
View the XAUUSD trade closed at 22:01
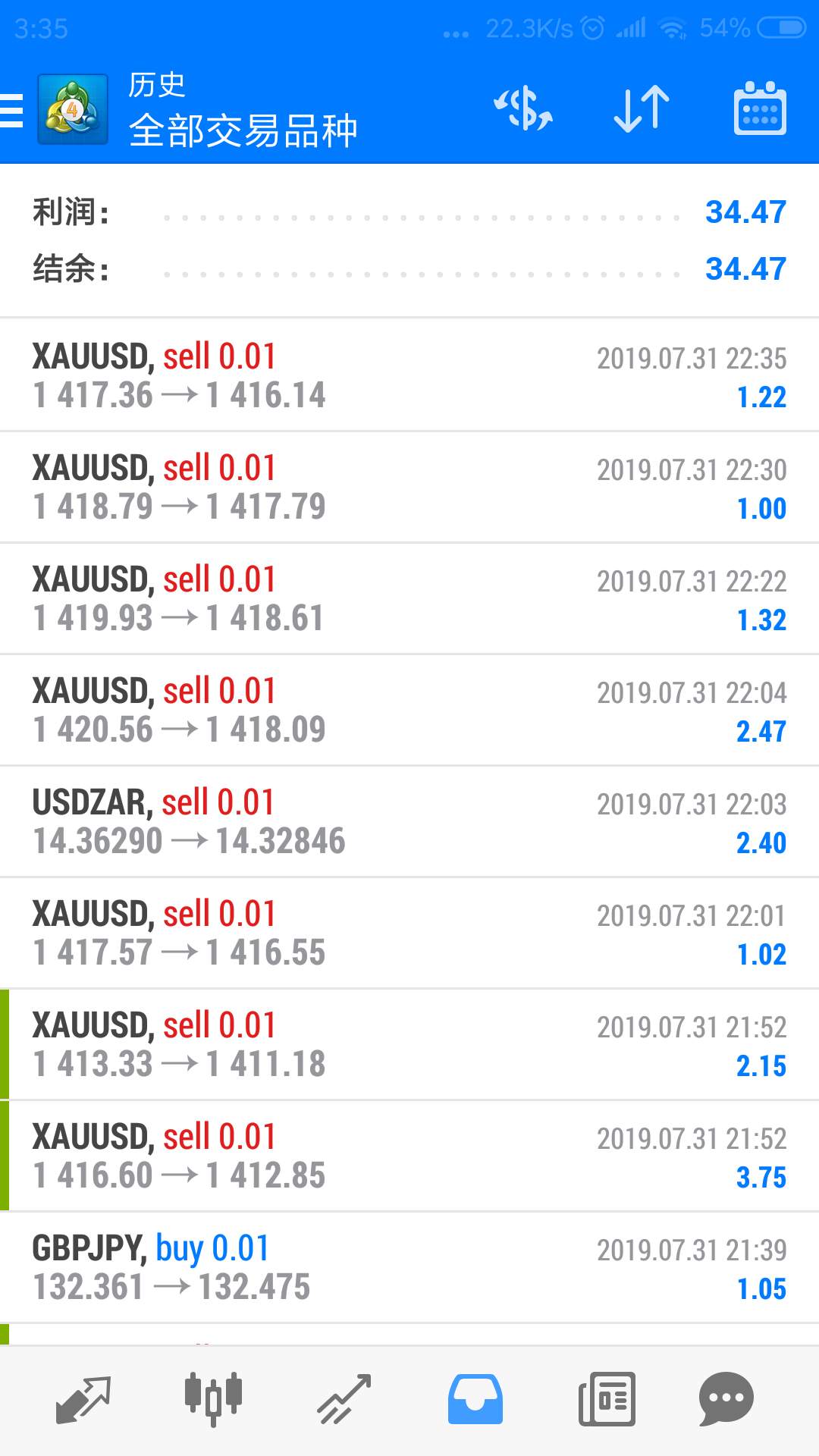click(x=409, y=933)
